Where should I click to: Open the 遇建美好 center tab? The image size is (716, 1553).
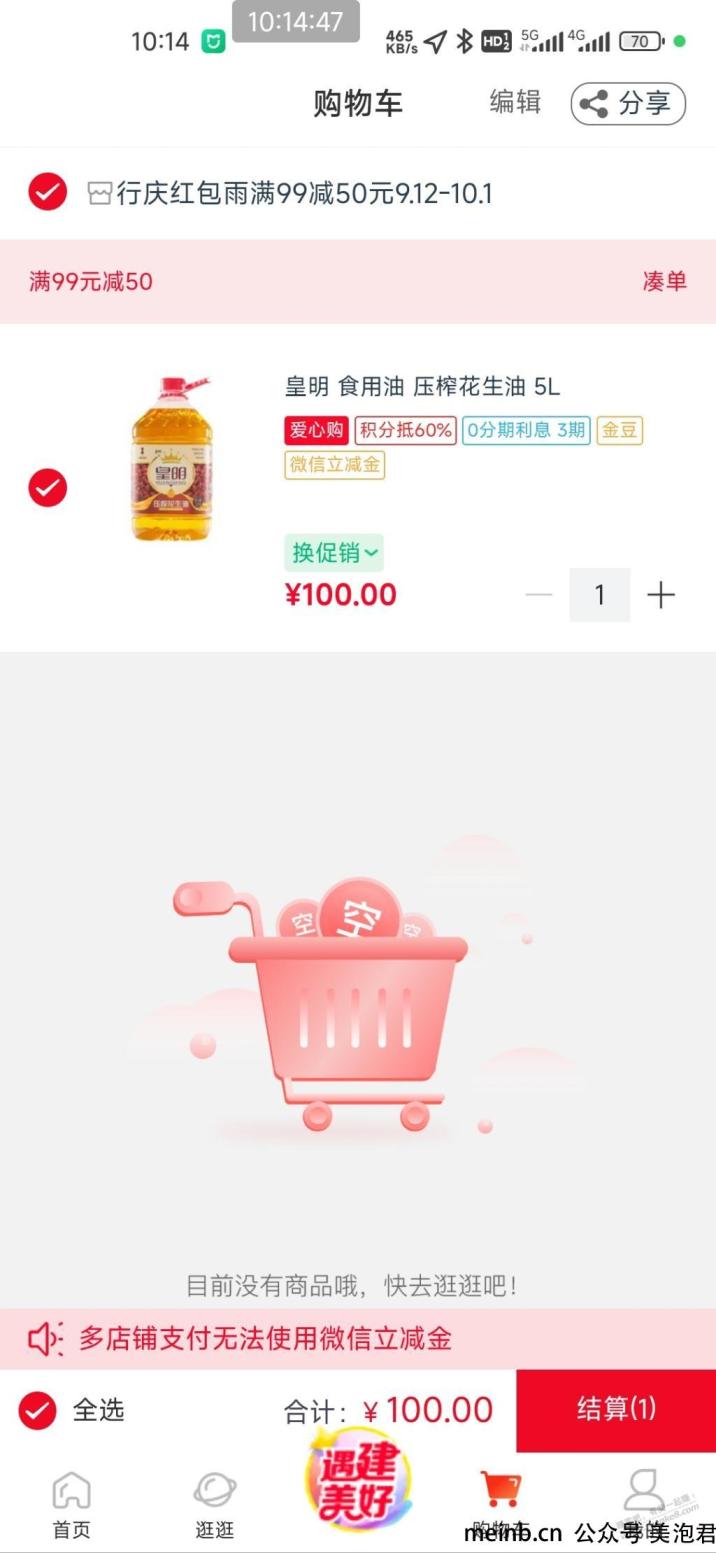pyautogui.click(x=358, y=1480)
